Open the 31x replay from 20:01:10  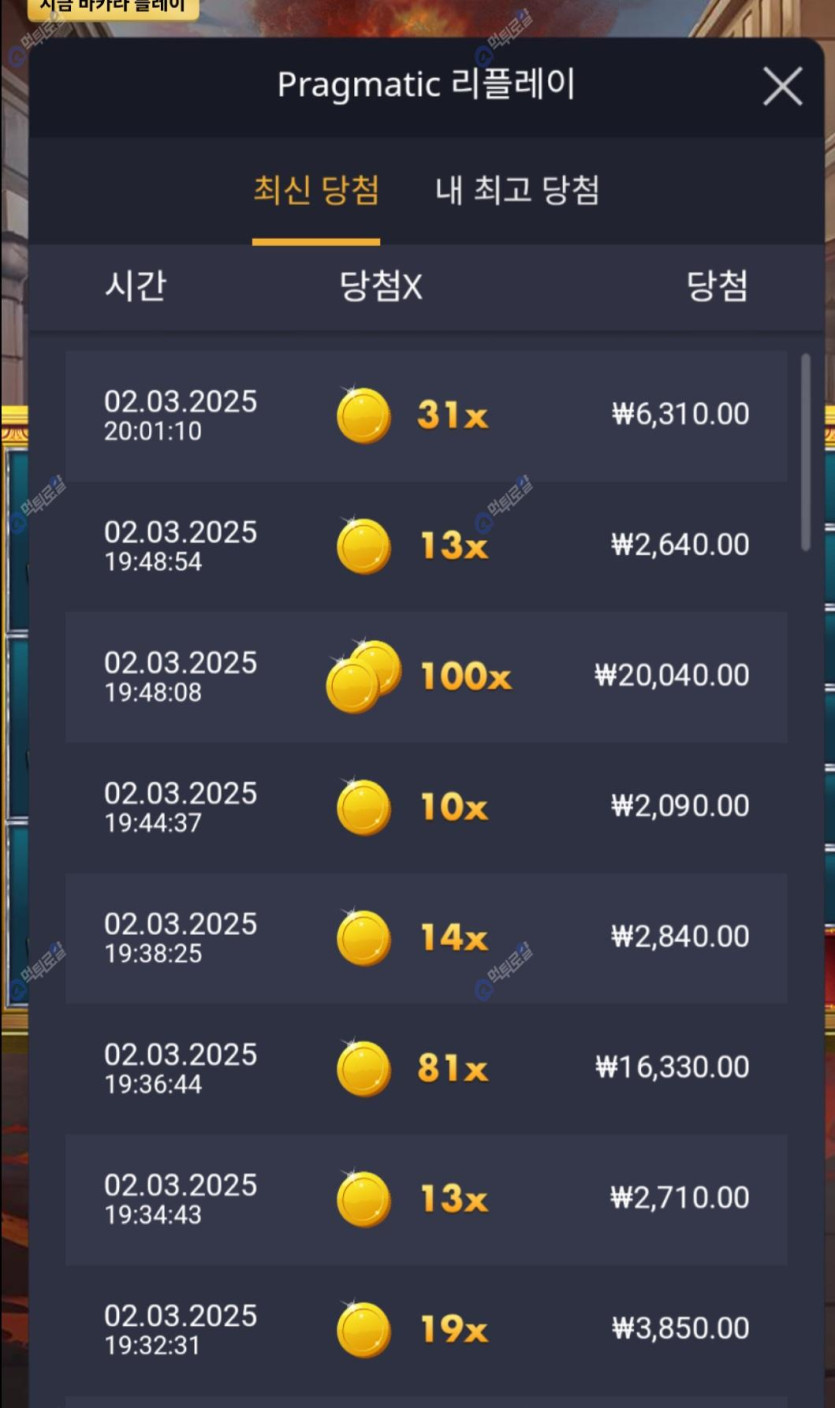(x=426, y=415)
